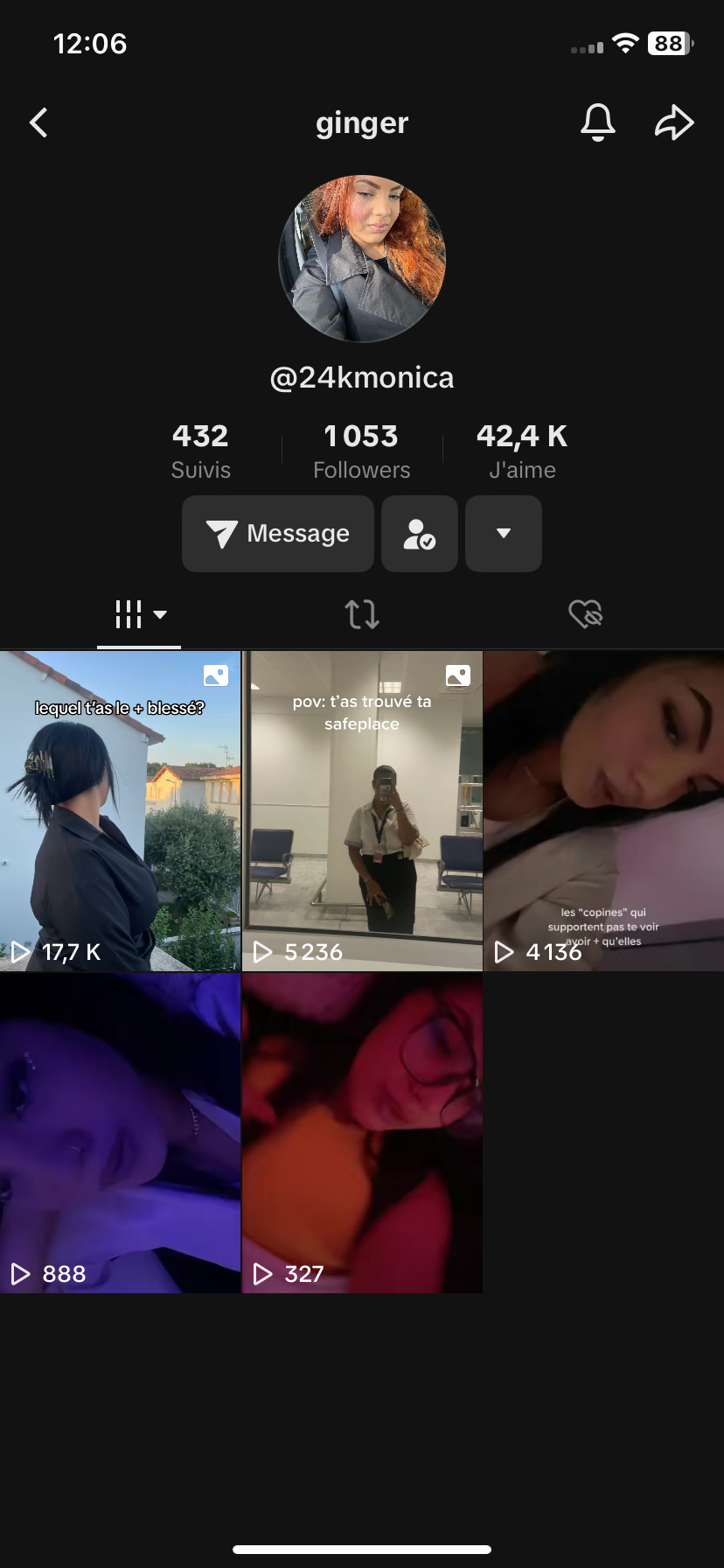View the ginger profile picture

pyautogui.click(x=362, y=258)
